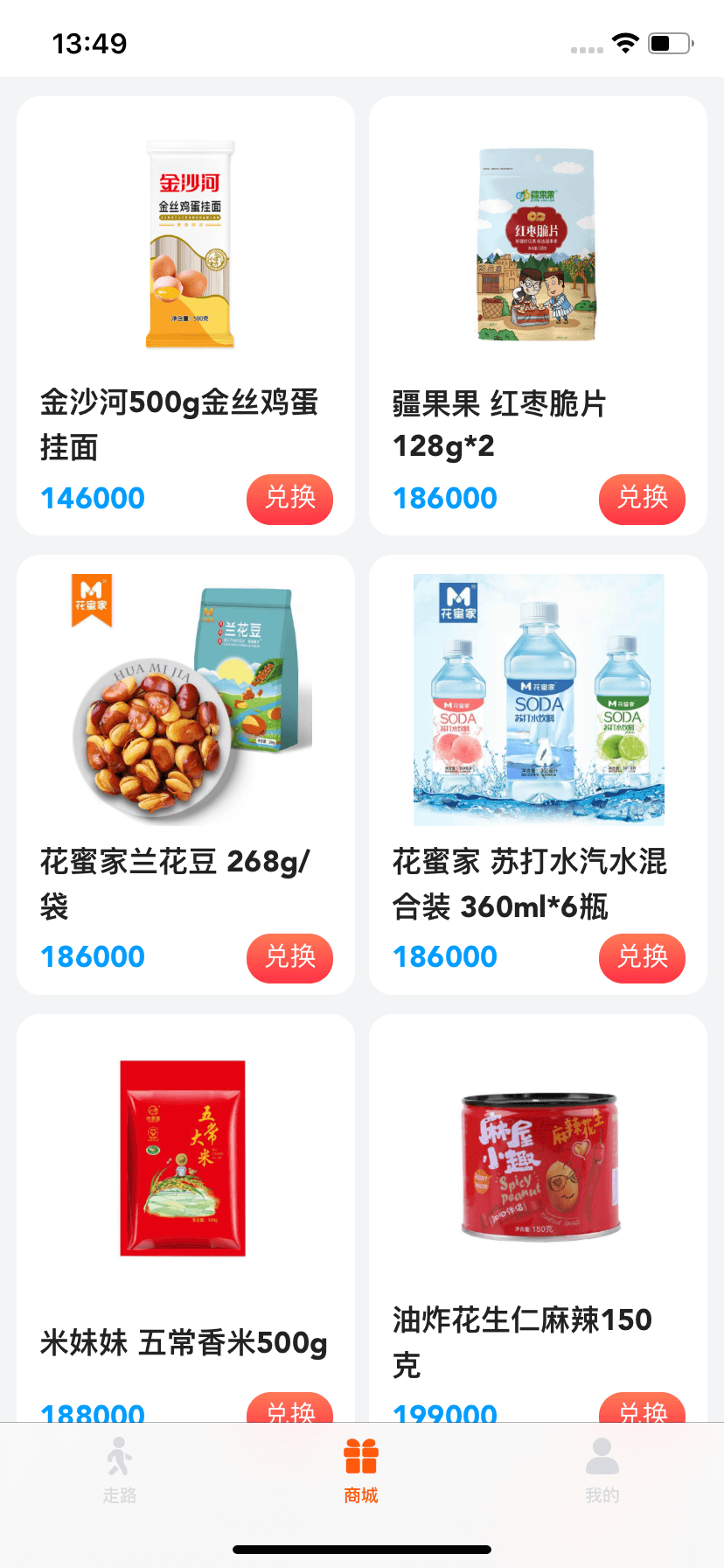
Task: Tap 兑换 for 疆果果 红枣脆片
Action: click(642, 500)
